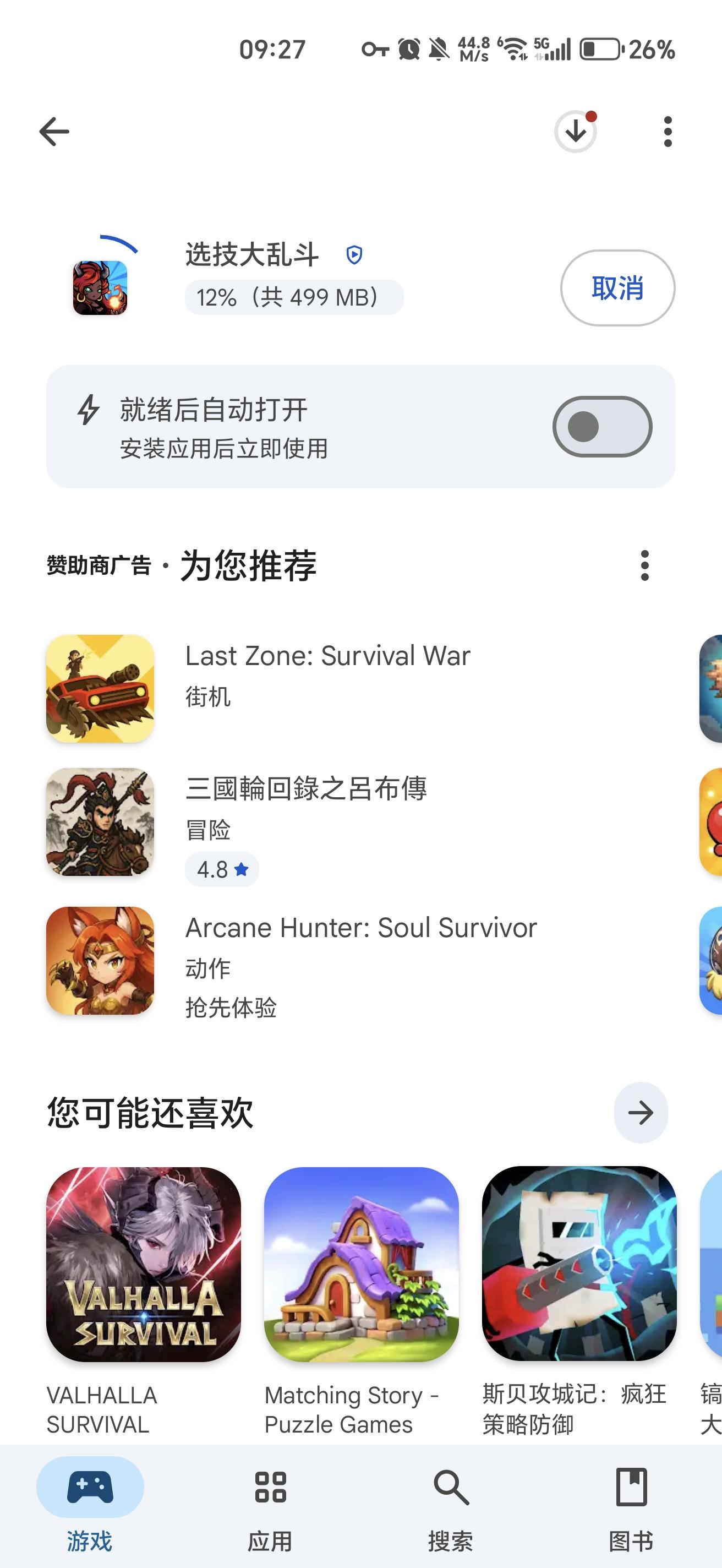
Task: Tap the Search magnifier in bottom bar
Action: pos(451,1487)
